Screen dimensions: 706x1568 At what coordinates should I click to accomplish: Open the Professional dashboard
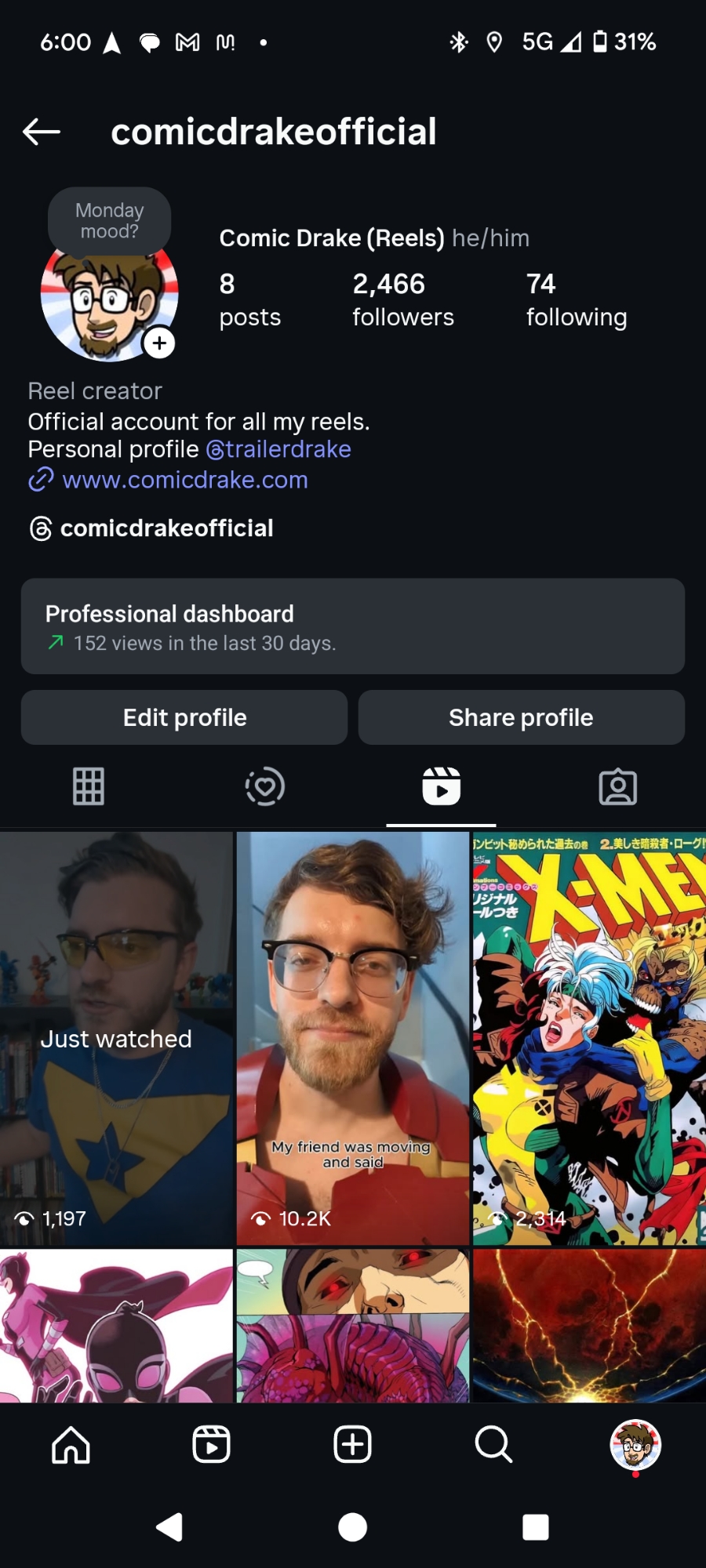(353, 626)
